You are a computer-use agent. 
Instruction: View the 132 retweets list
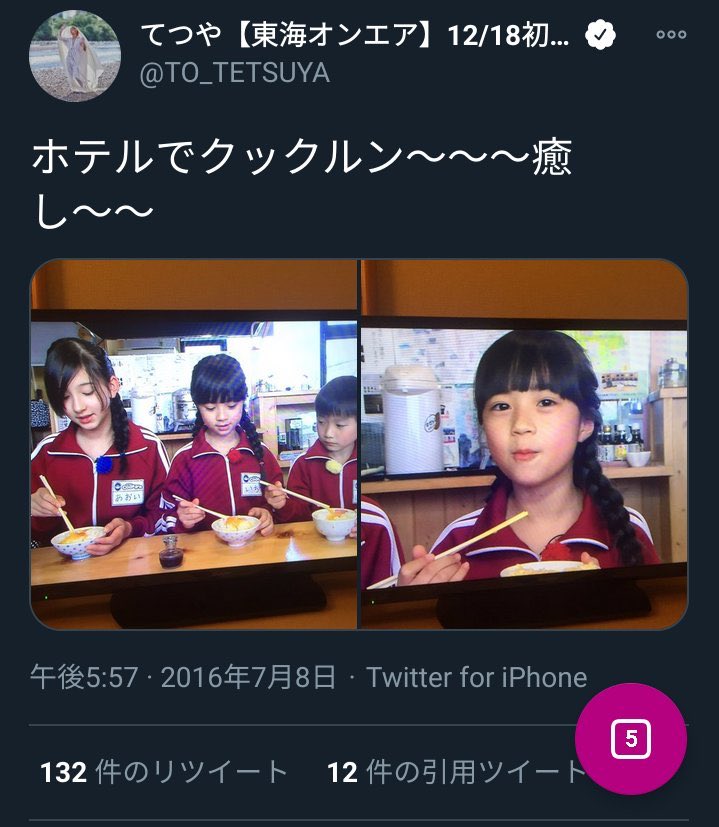tap(164, 771)
